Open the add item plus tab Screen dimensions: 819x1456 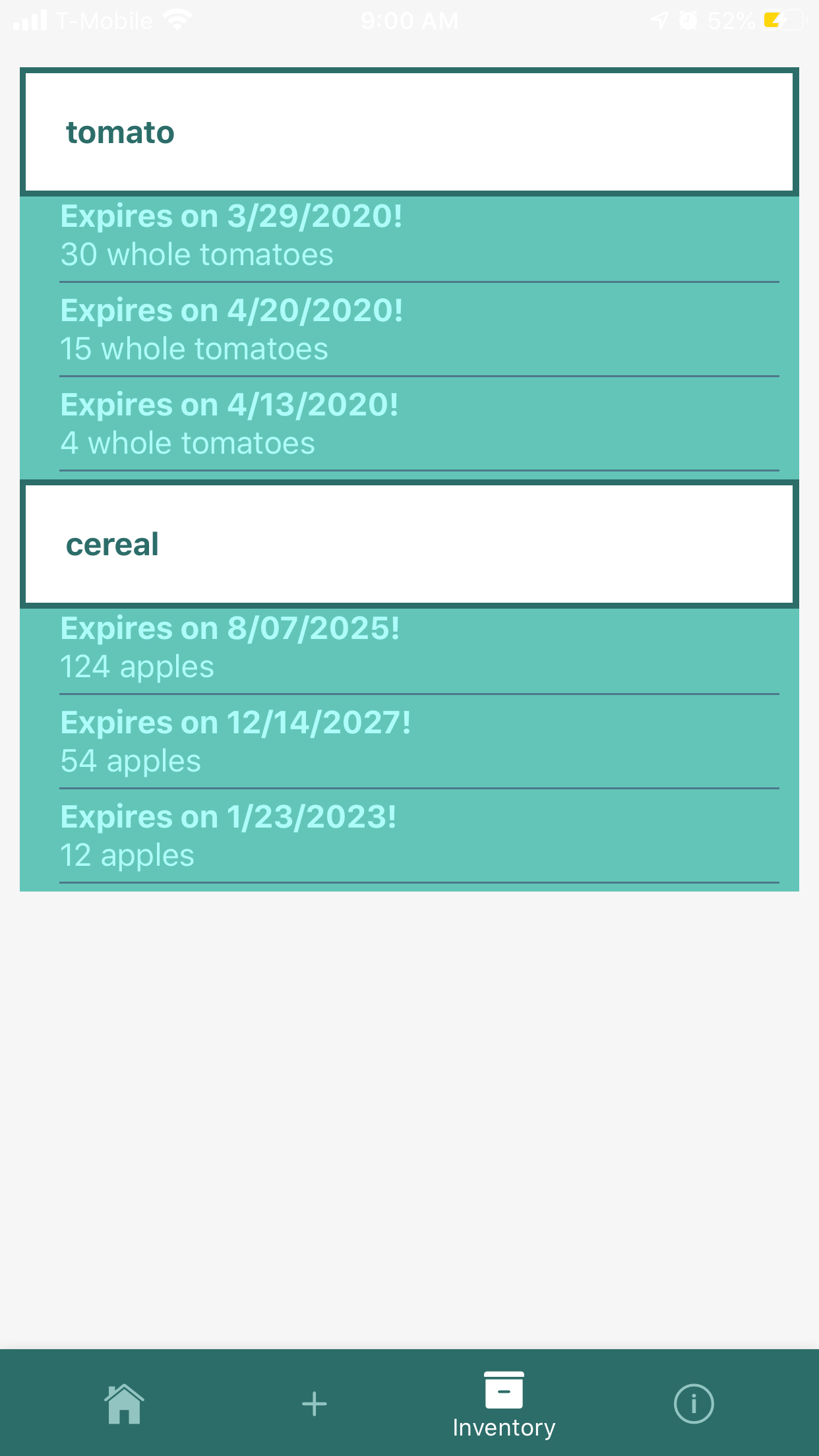(314, 1403)
